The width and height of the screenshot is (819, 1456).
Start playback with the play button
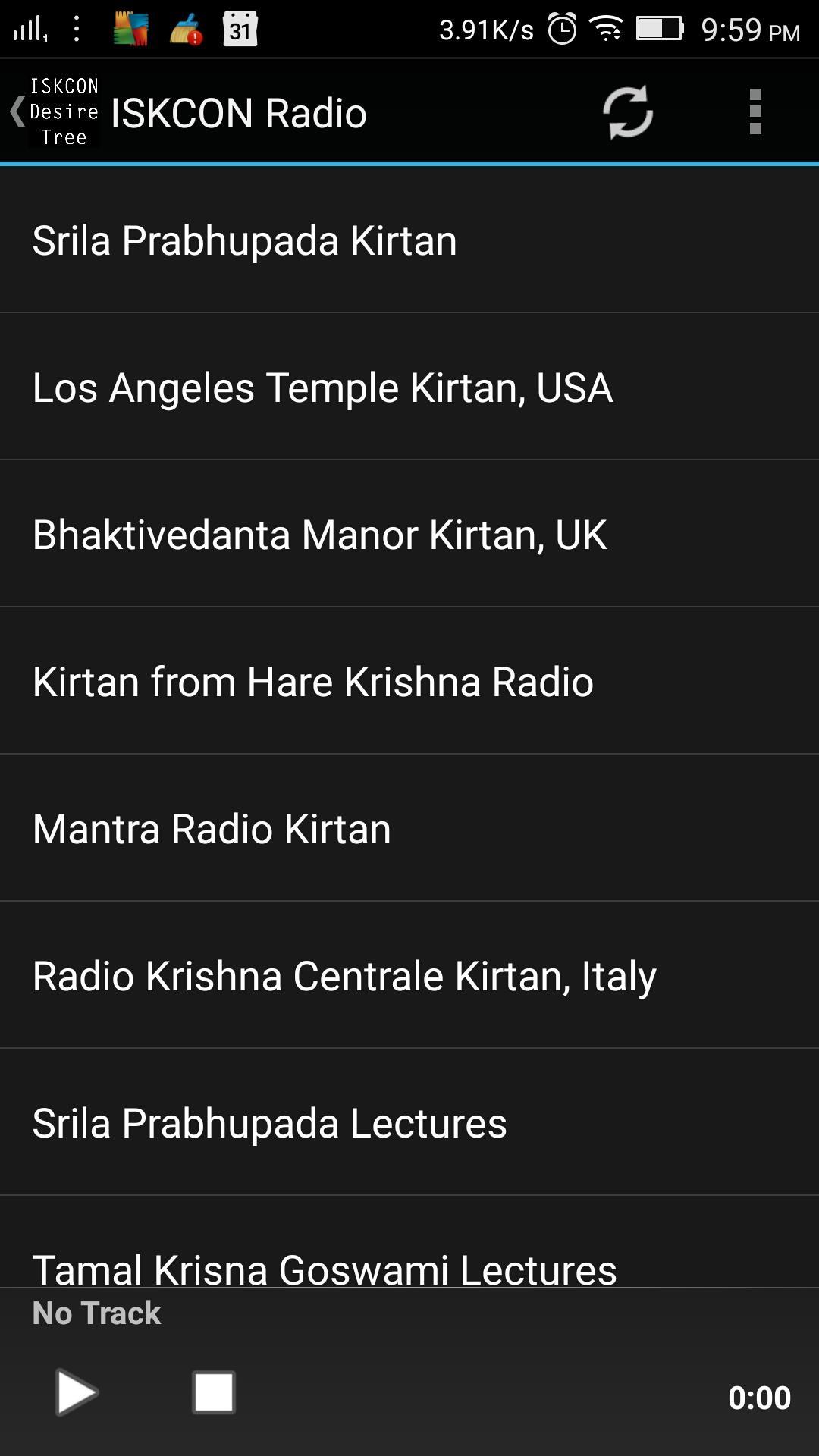(77, 1392)
